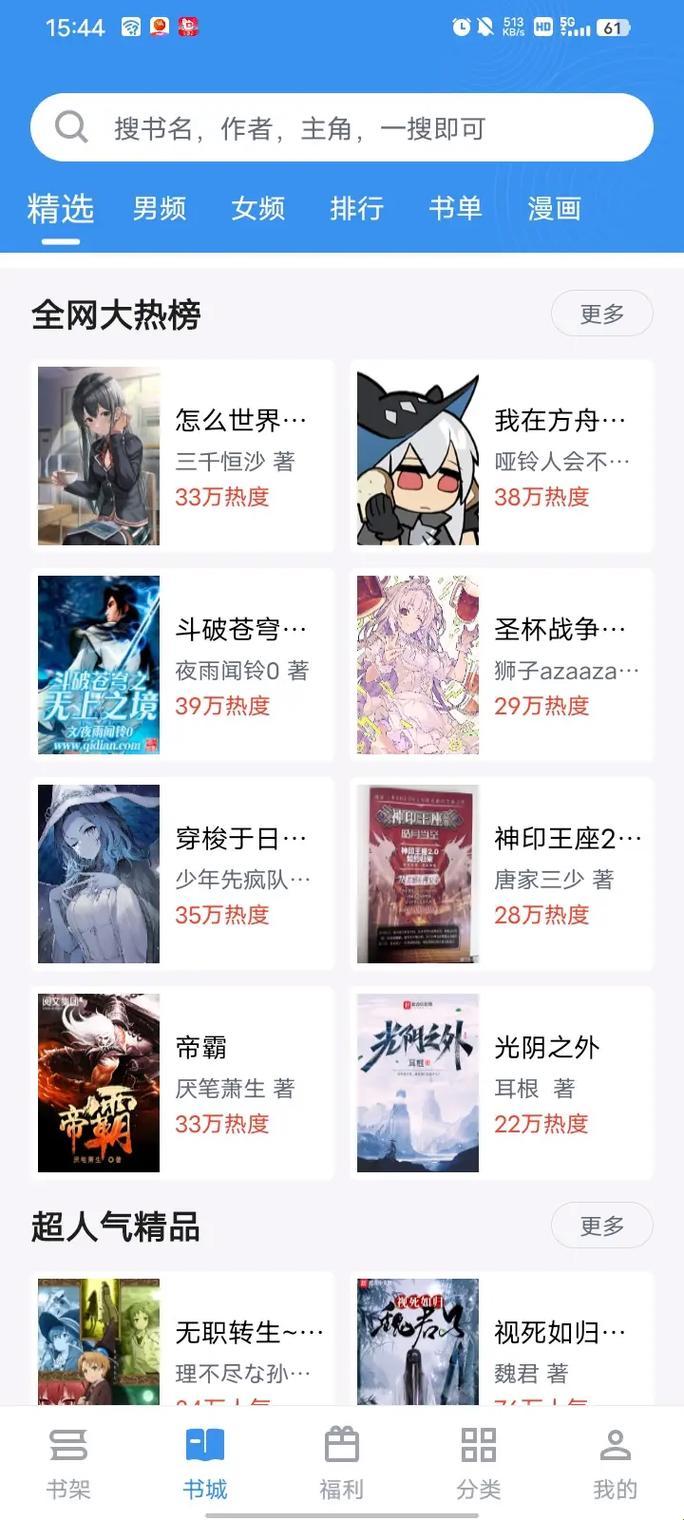The height and width of the screenshot is (1520, 684).
Task: Switch to the 女频 tab
Action: [258, 208]
